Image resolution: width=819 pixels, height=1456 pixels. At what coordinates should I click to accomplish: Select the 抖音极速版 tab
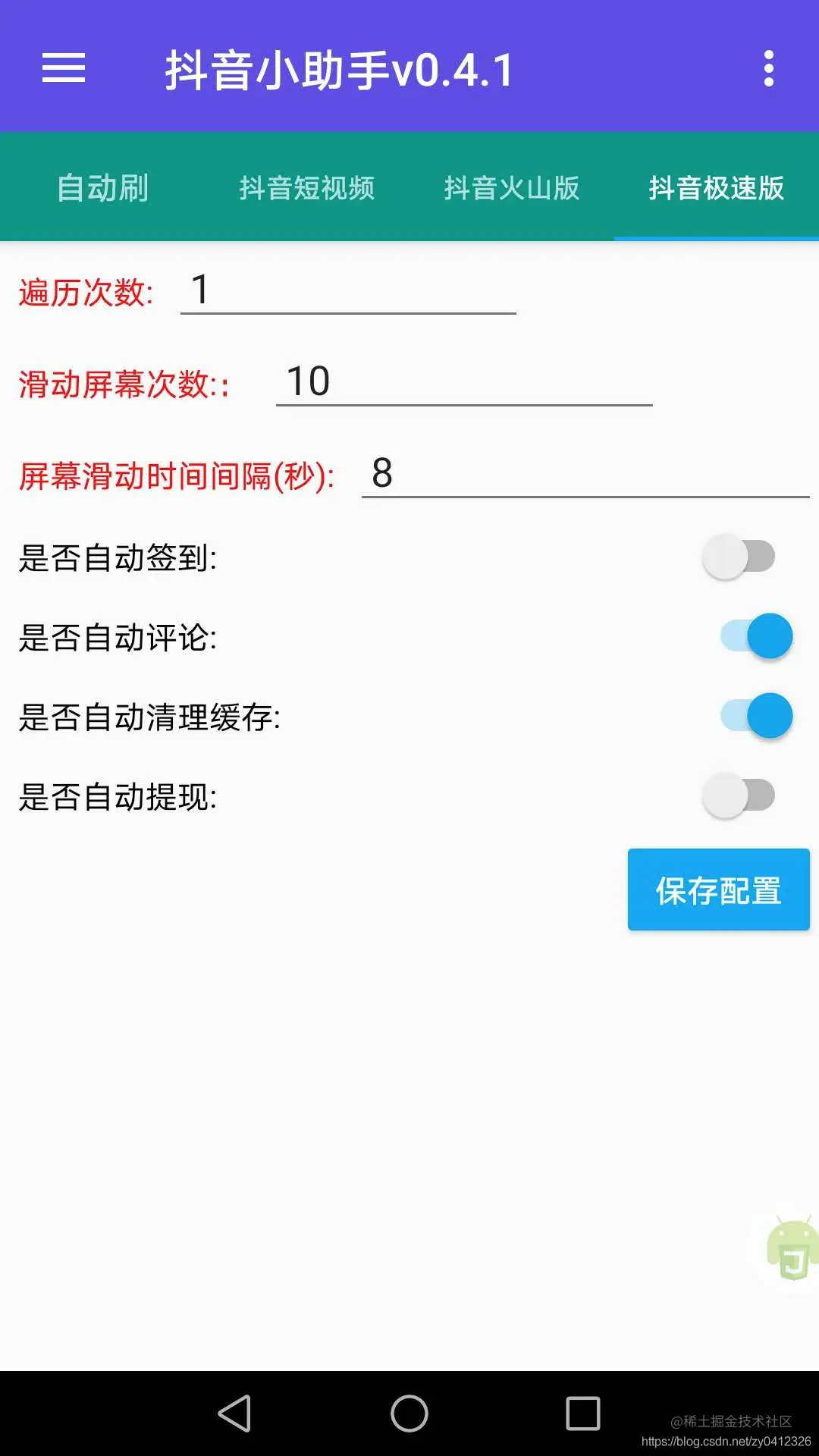pyautogui.click(x=716, y=188)
